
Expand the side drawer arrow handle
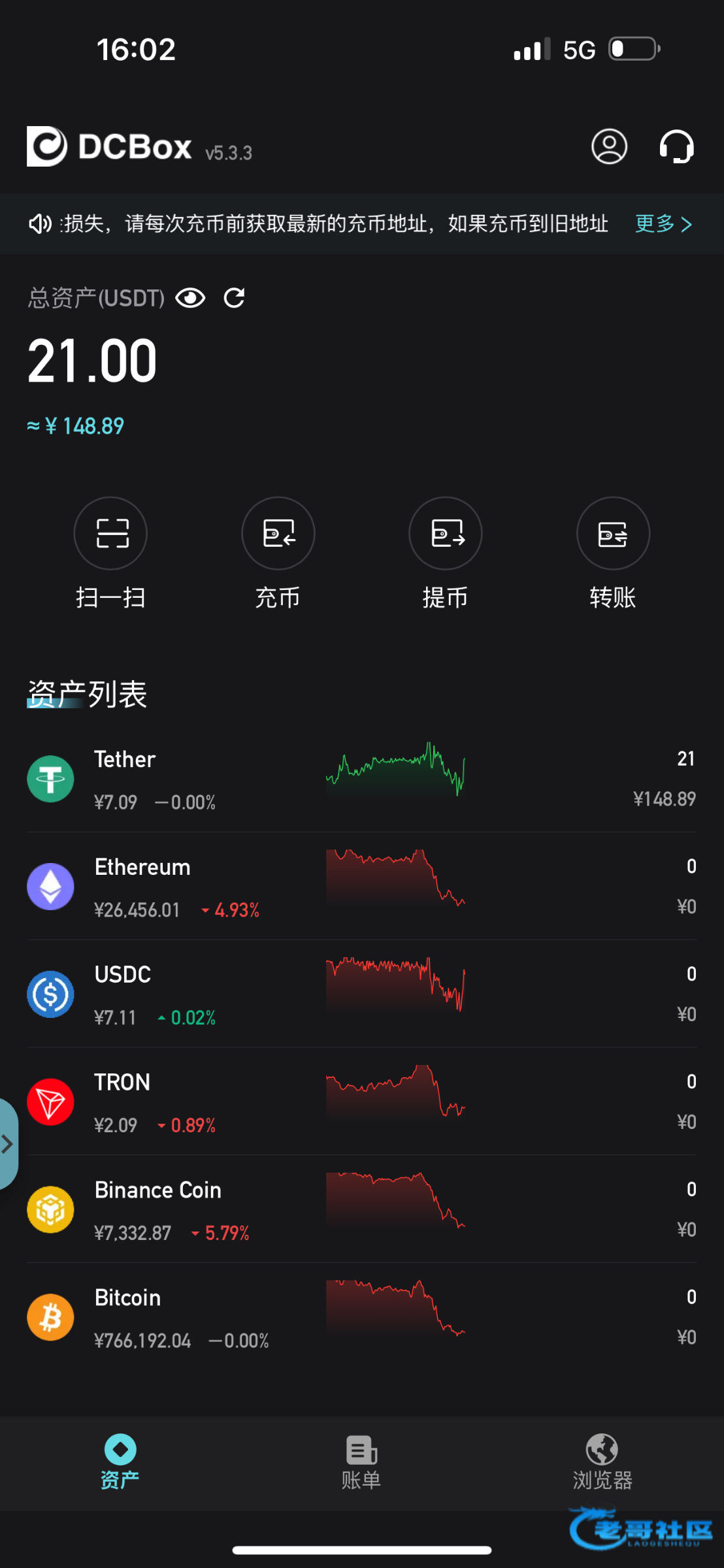8,1143
